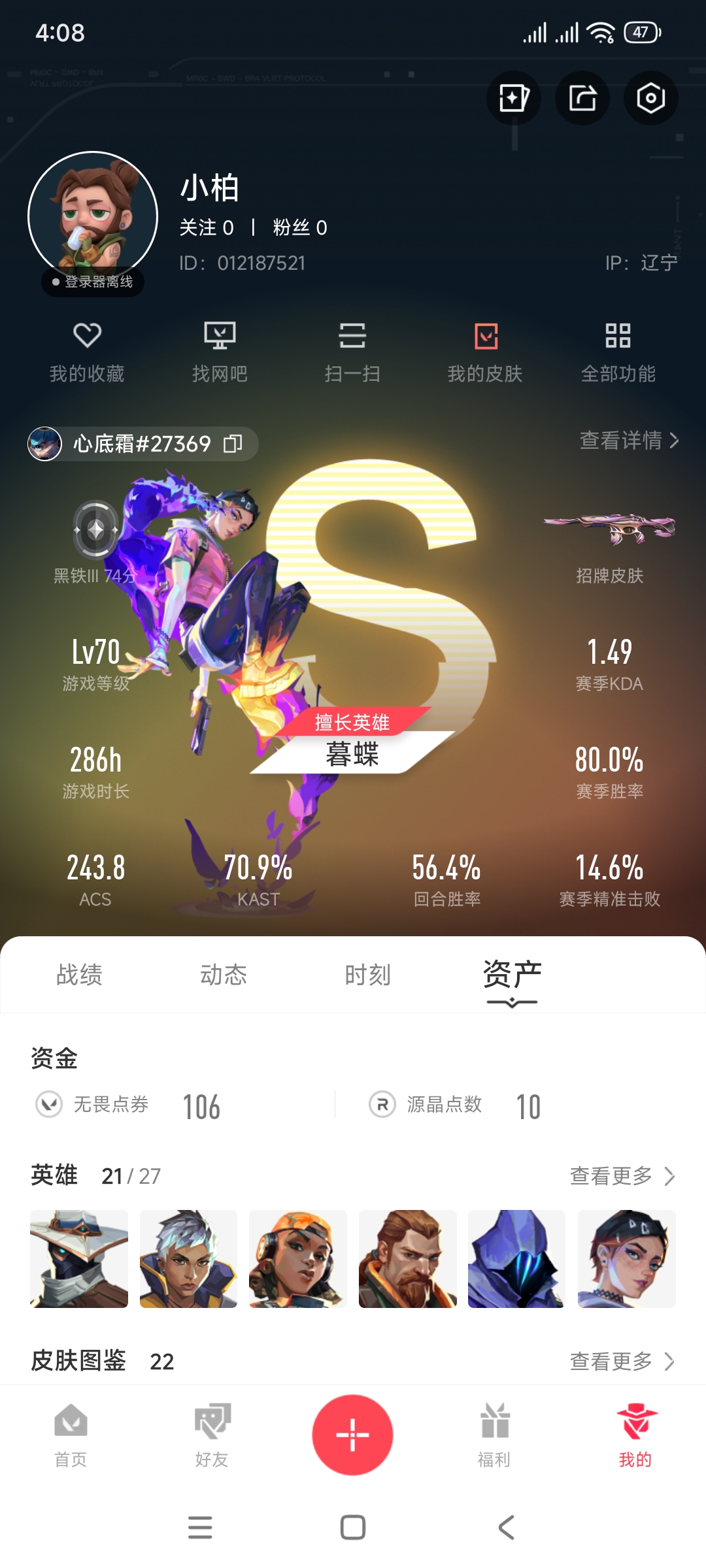This screenshot has width=706, height=1568.
Task: Launch the 扫一扫 scanner
Action: pos(352,353)
